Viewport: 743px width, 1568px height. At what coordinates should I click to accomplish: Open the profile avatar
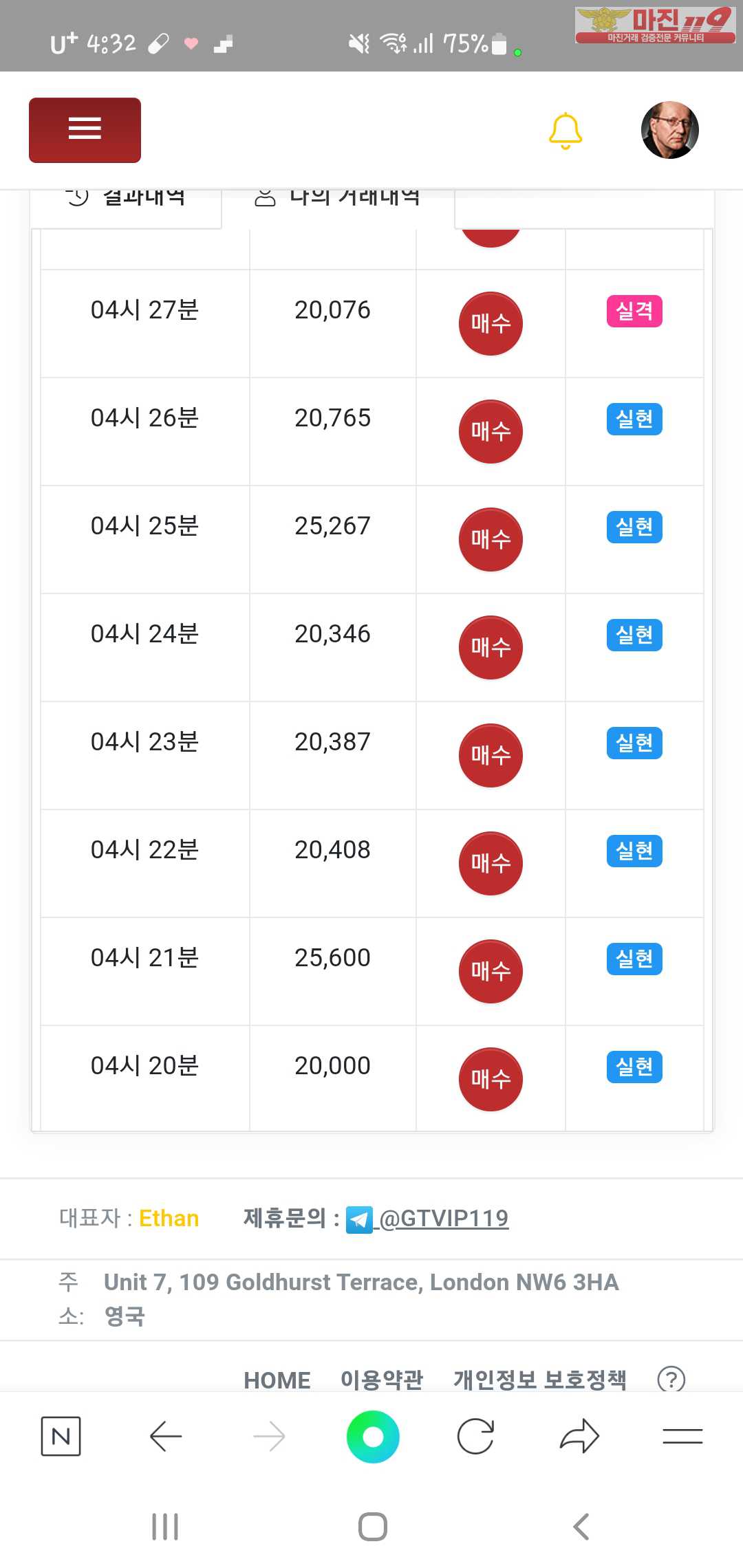669,130
